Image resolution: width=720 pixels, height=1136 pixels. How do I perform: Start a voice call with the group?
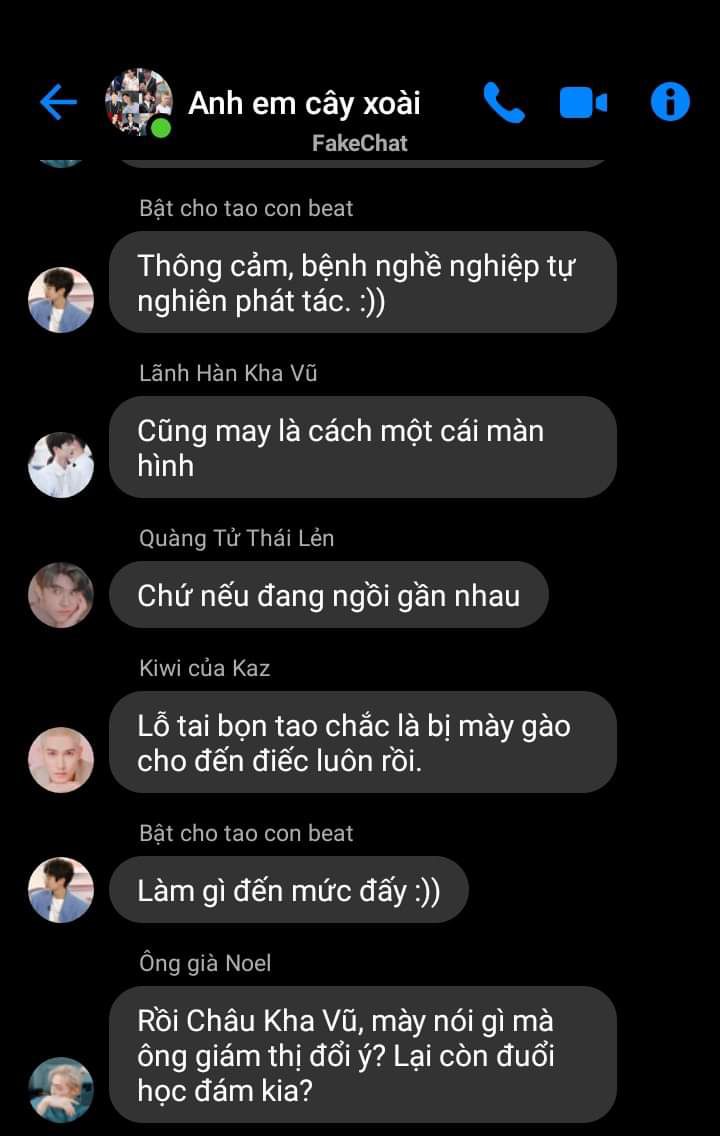click(x=503, y=102)
